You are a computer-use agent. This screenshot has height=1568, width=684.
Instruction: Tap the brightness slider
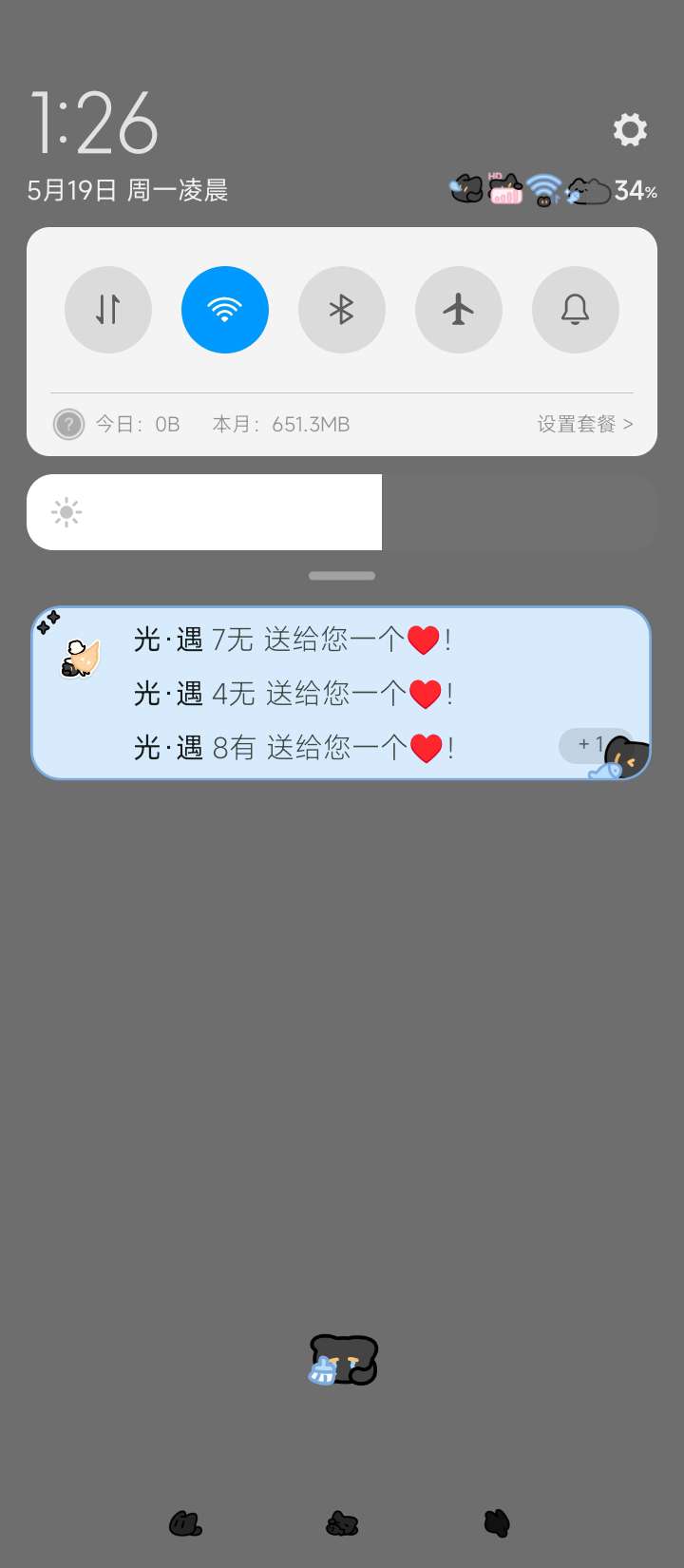click(x=342, y=512)
